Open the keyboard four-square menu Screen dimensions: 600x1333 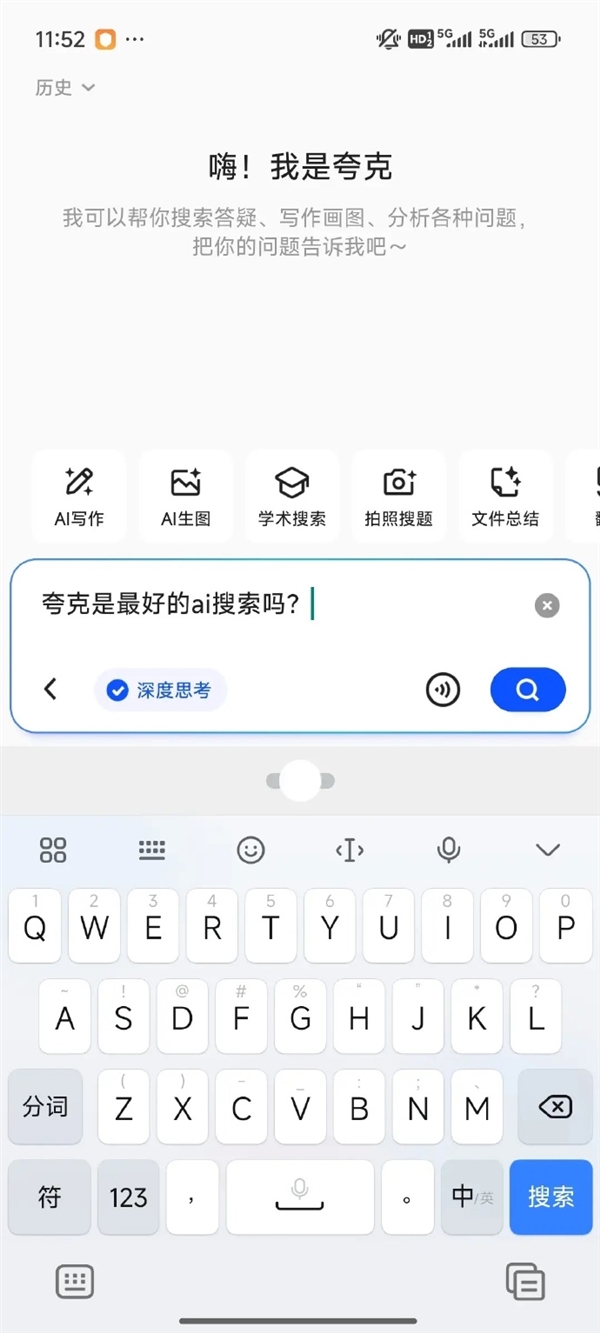click(x=53, y=850)
